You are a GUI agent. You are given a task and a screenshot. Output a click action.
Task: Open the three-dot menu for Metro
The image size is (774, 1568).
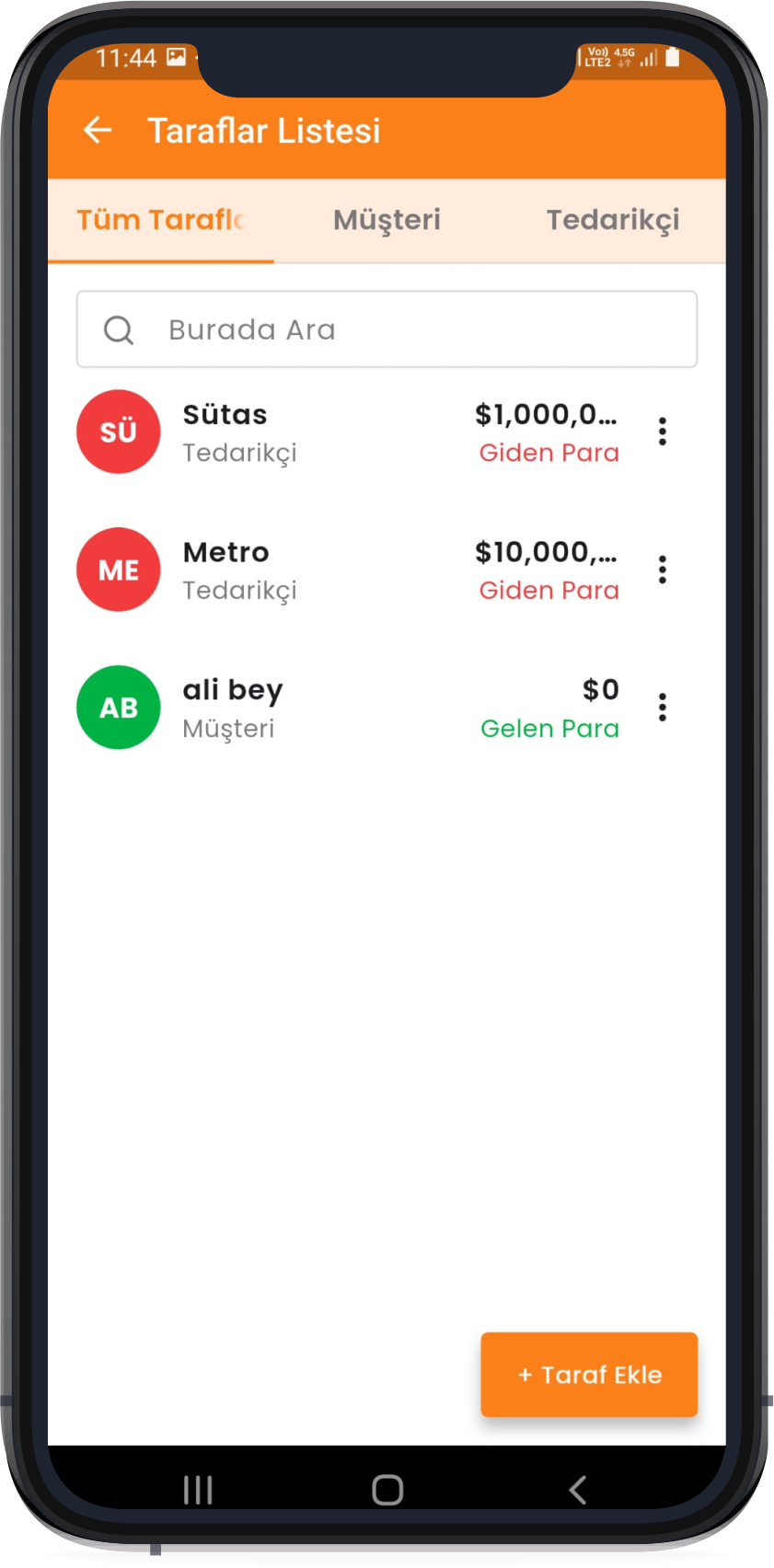point(663,570)
